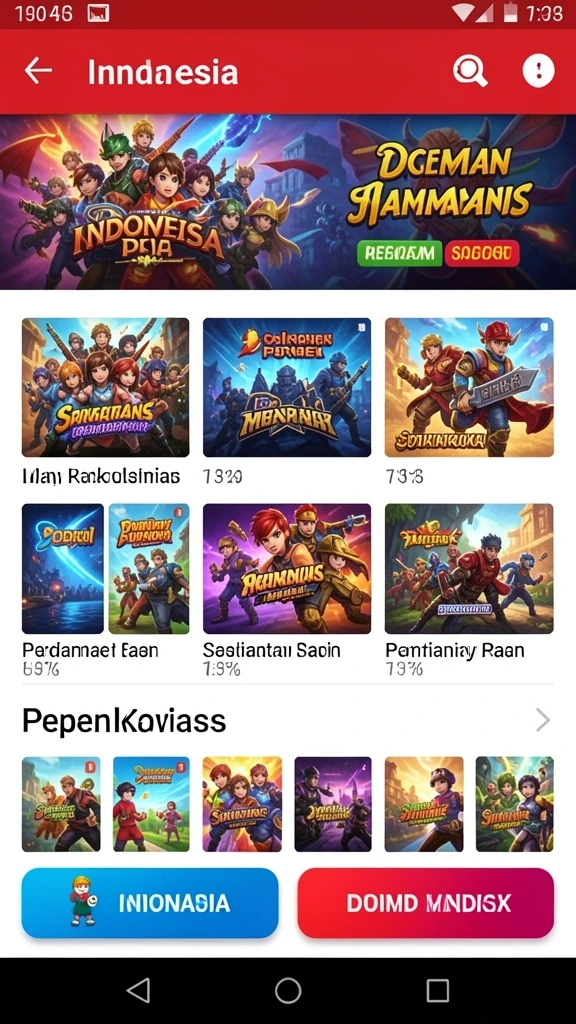Expand the PepenKoviass section arrow

click(x=543, y=721)
